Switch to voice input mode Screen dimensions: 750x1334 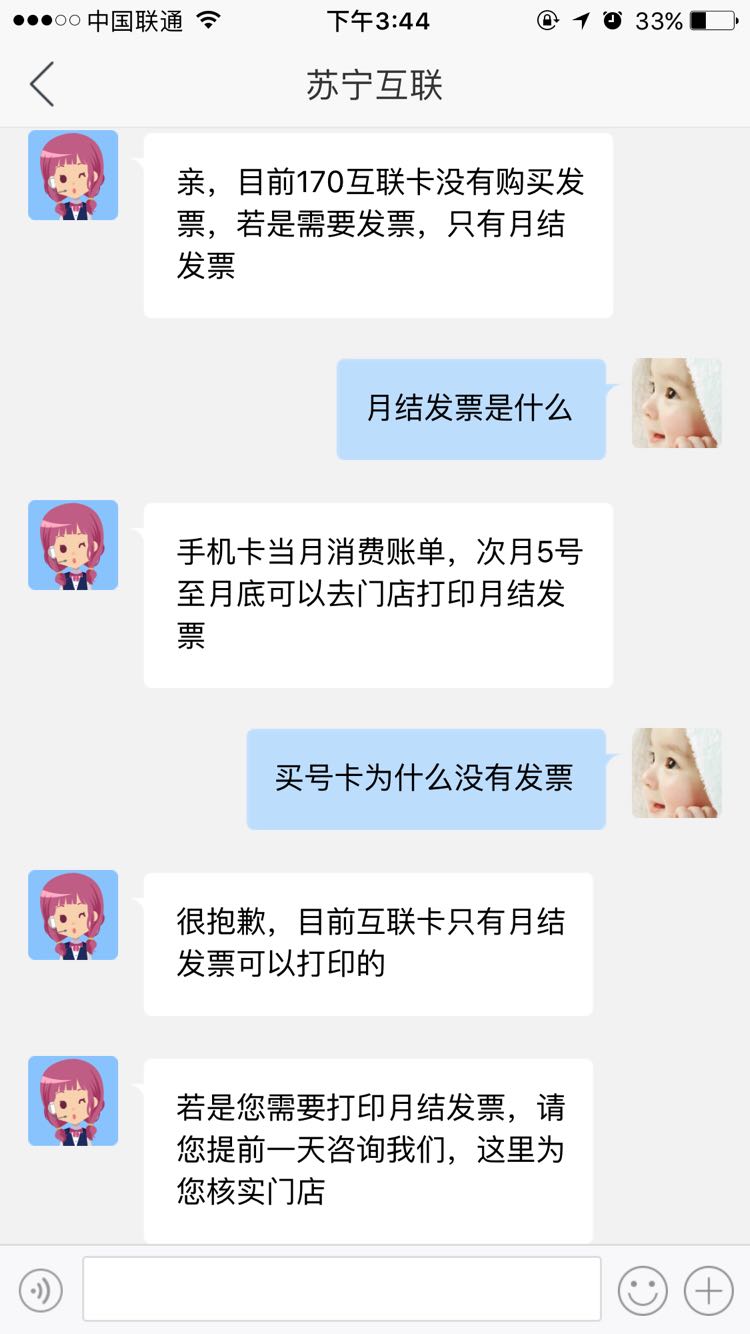click(41, 1290)
